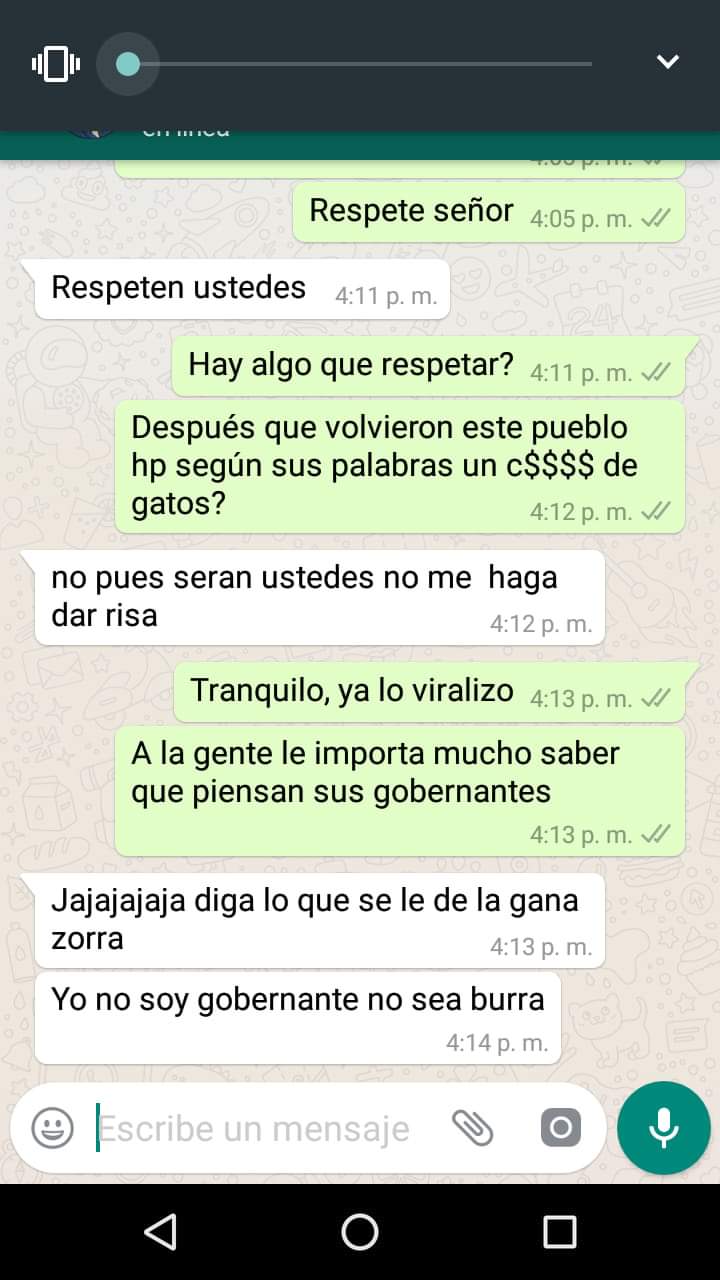Open the recent apps view

[x=560, y=1232]
